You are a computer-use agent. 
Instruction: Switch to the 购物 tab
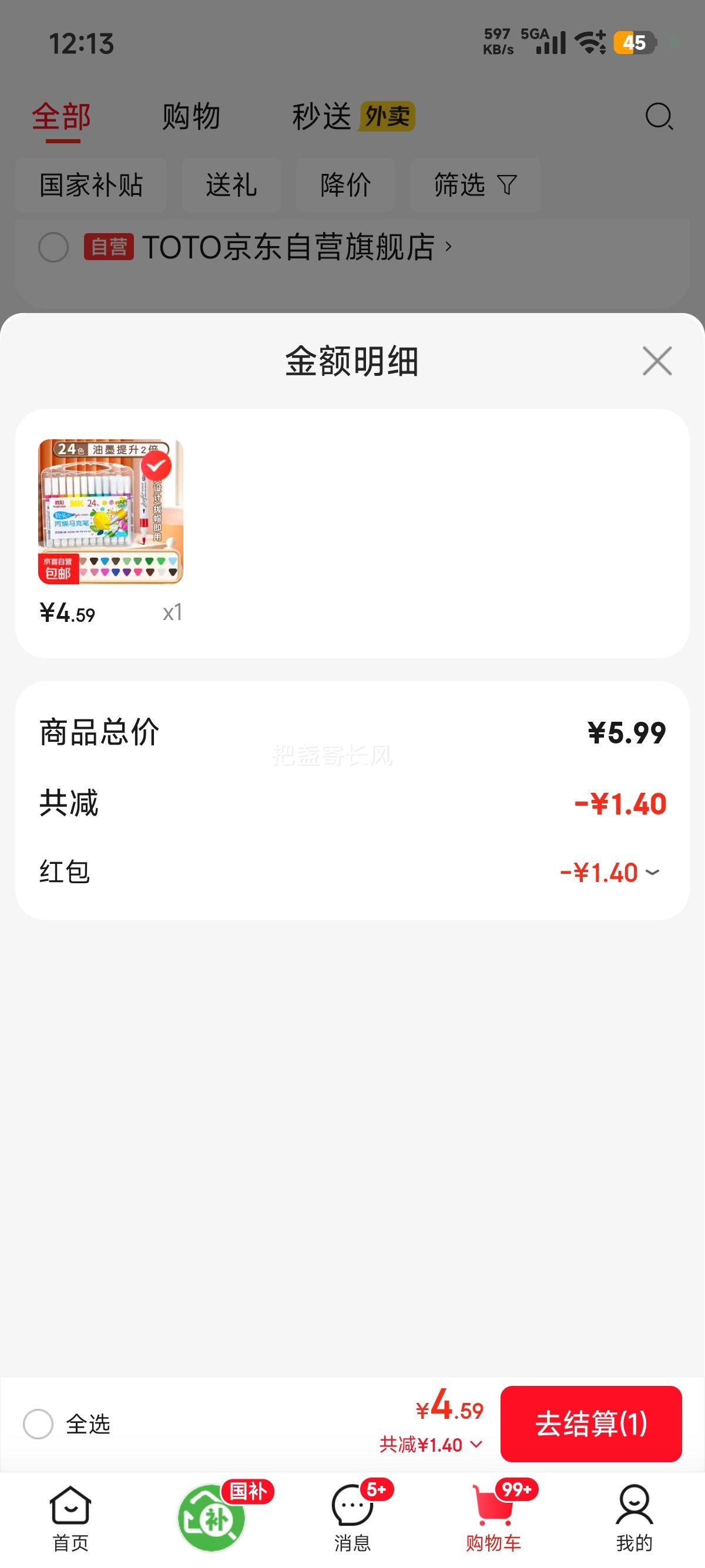coord(189,116)
